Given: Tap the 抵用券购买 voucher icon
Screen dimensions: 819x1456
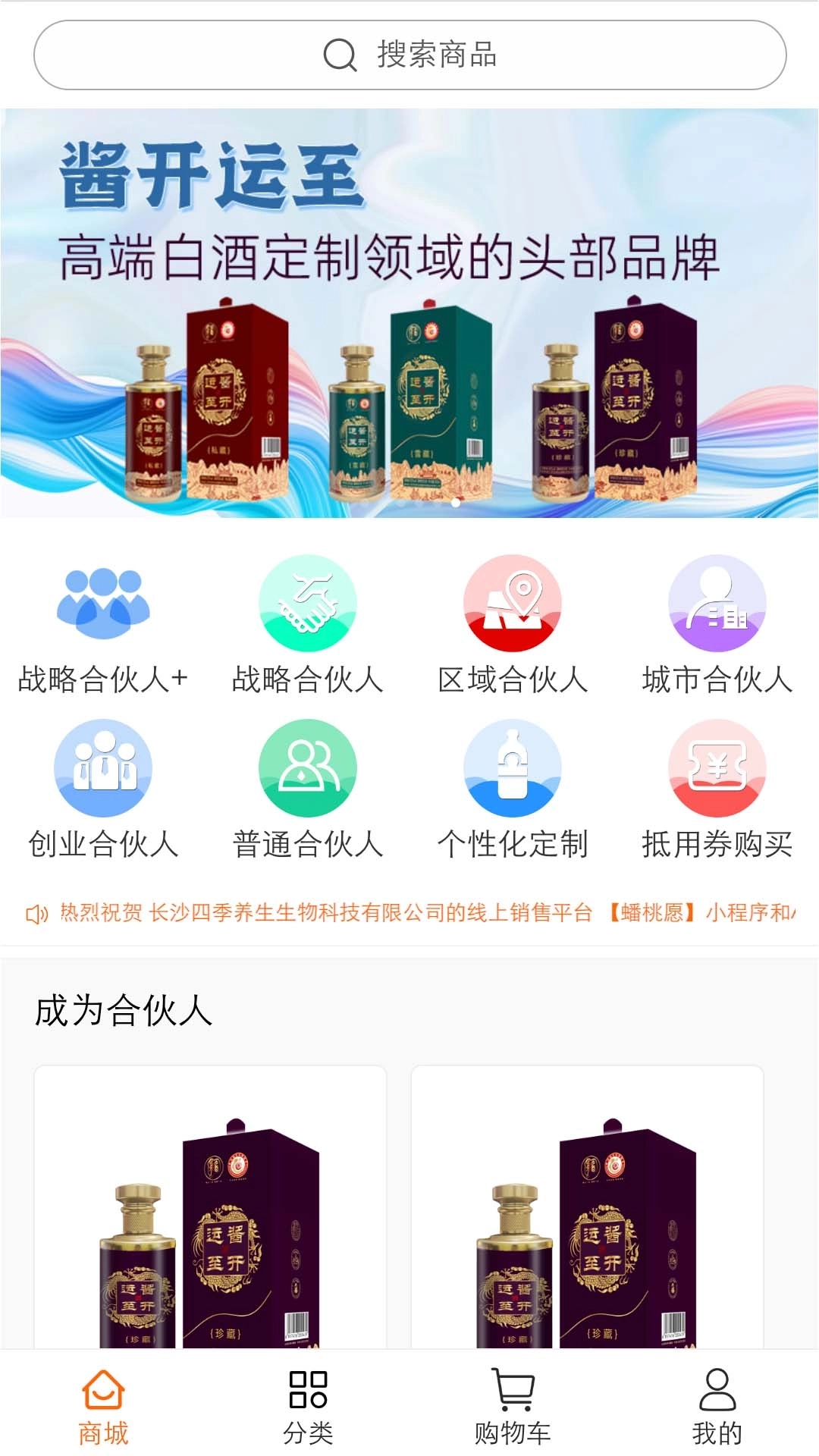Looking at the screenshot, I should point(717,768).
